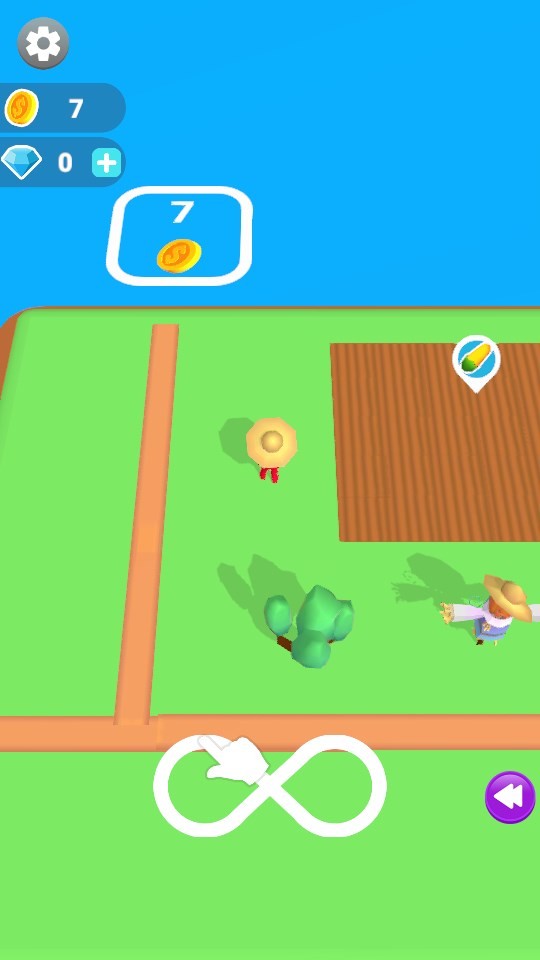Open the settings gear
The width and height of the screenshot is (540, 960).
coord(43,43)
